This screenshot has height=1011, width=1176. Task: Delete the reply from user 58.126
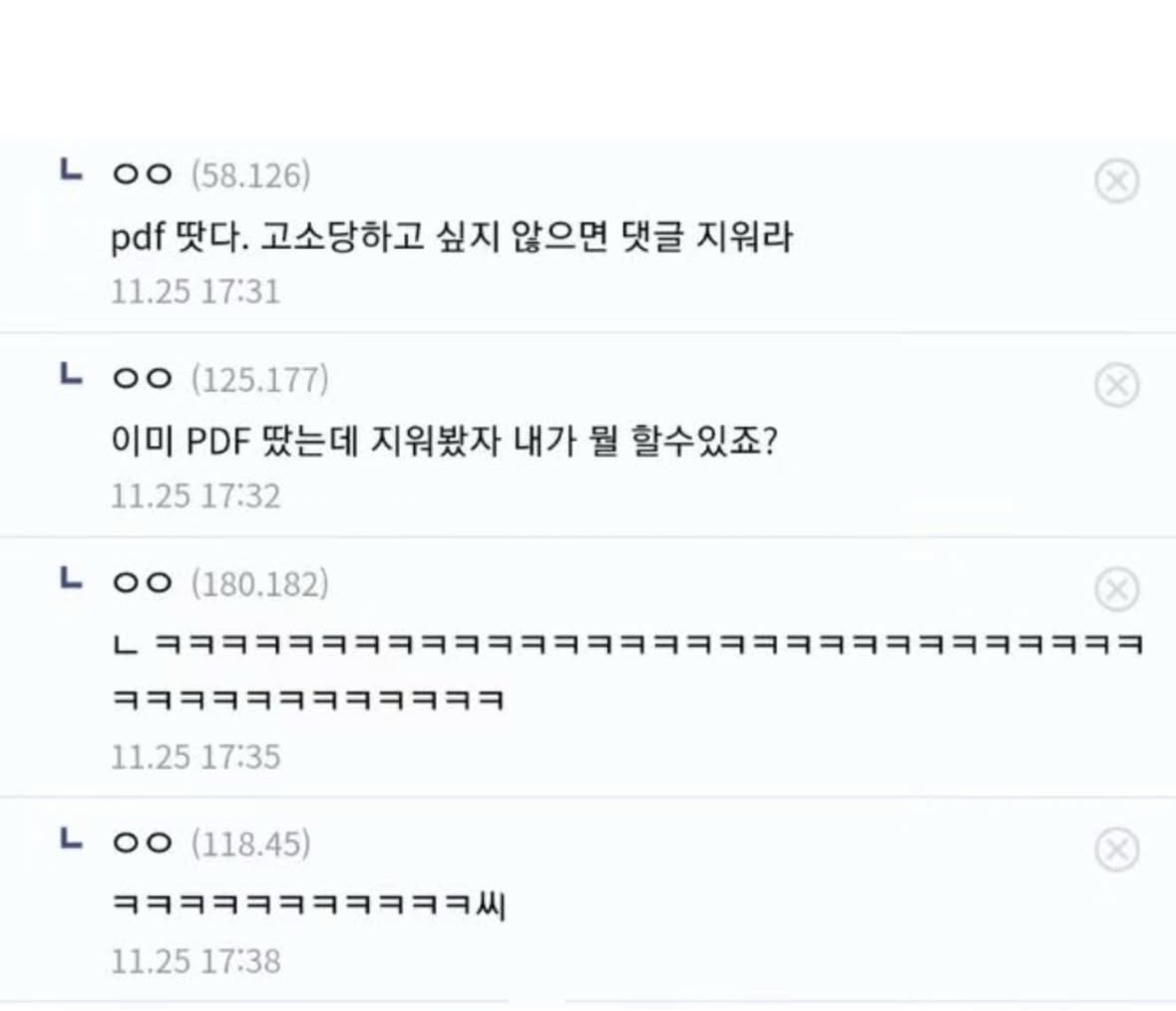click(x=1116, y=181)
